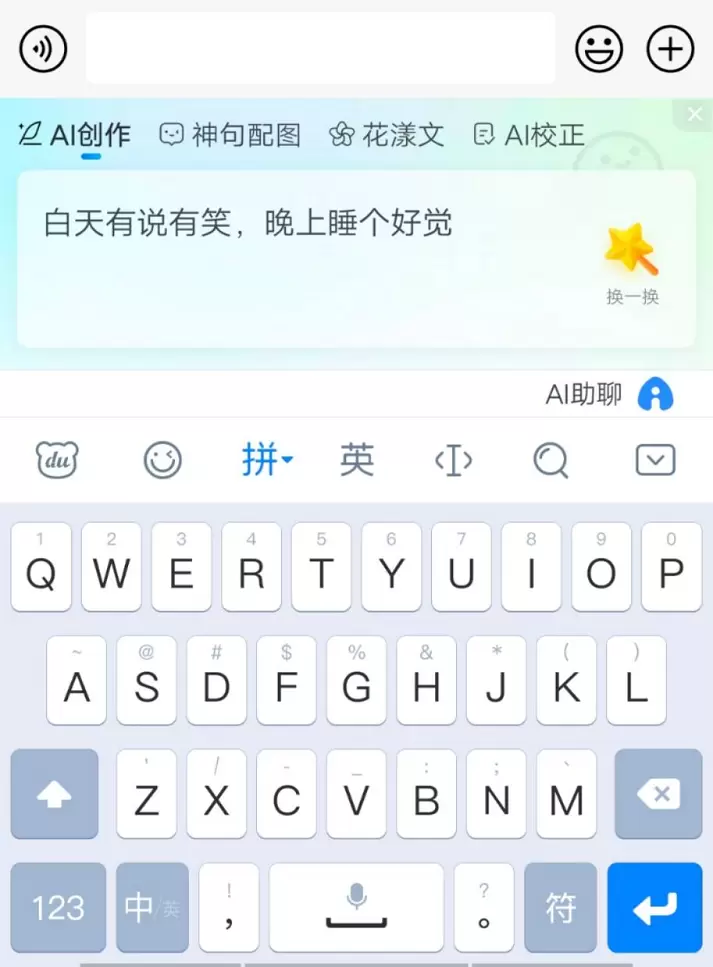The height and width of the screenshot is (967, 713).
Task: Open the keyboard search tool
Action: 550,460
